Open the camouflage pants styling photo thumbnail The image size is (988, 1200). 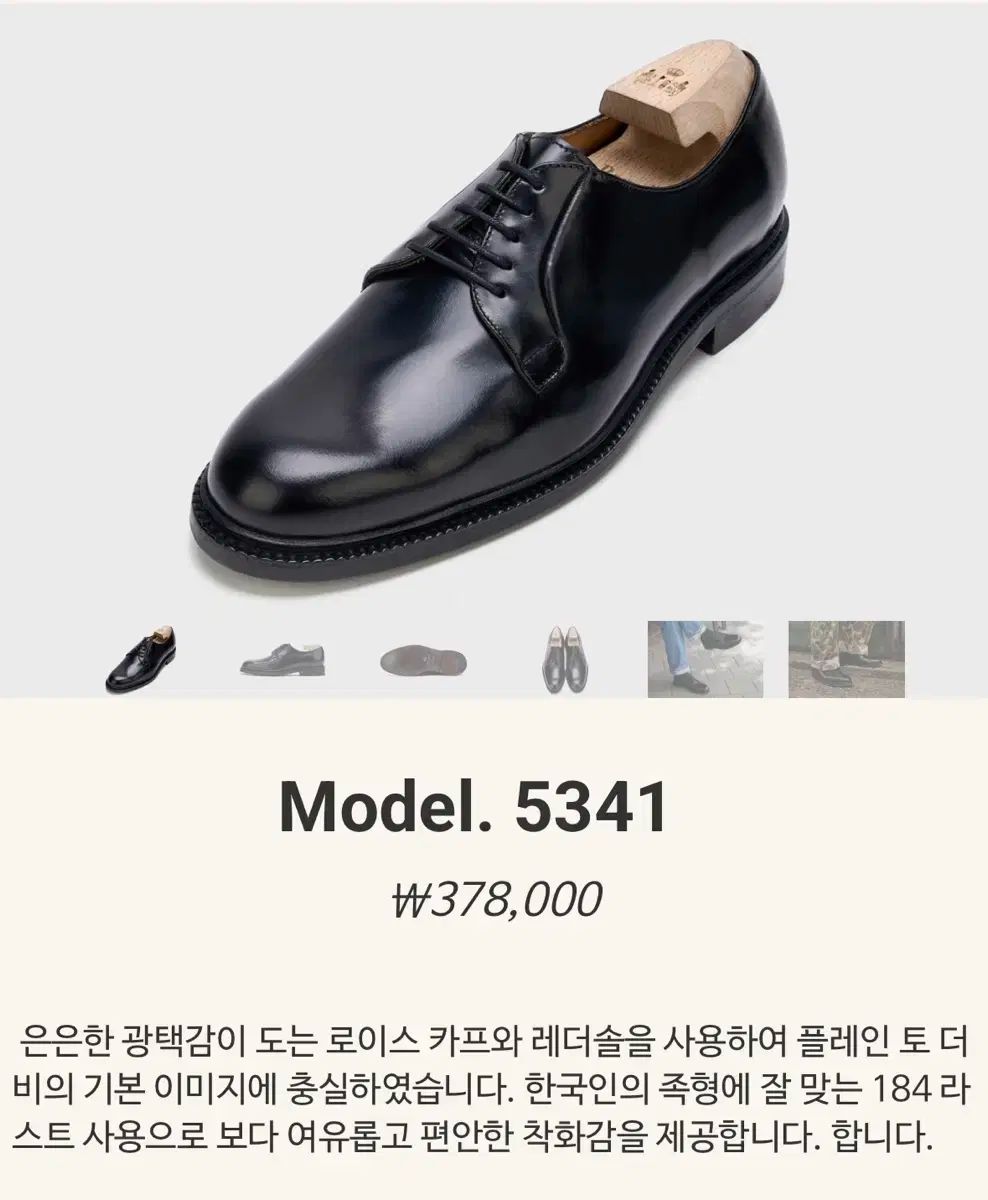846,659
